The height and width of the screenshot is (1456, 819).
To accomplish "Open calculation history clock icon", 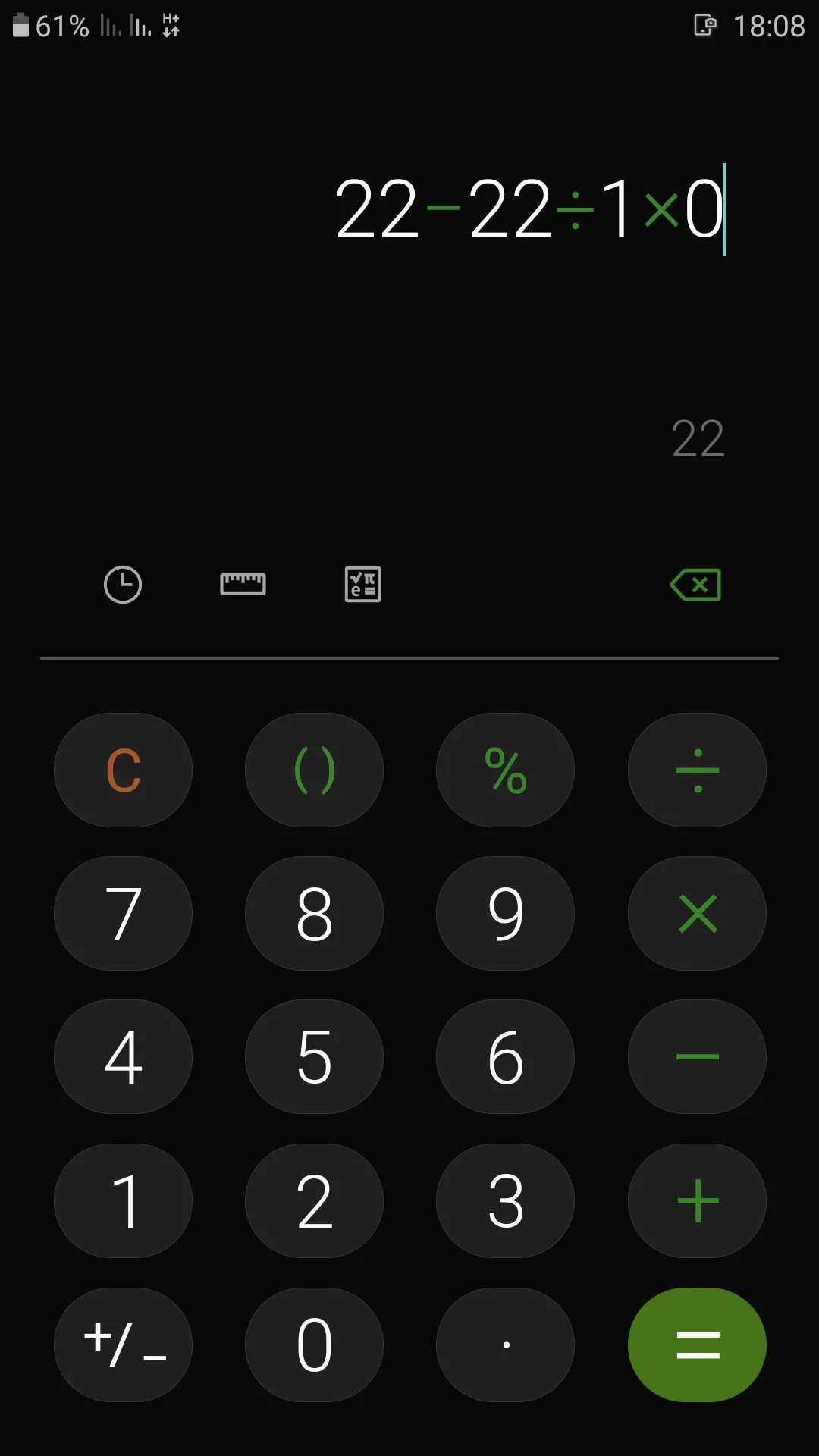I will coord(123,585).
